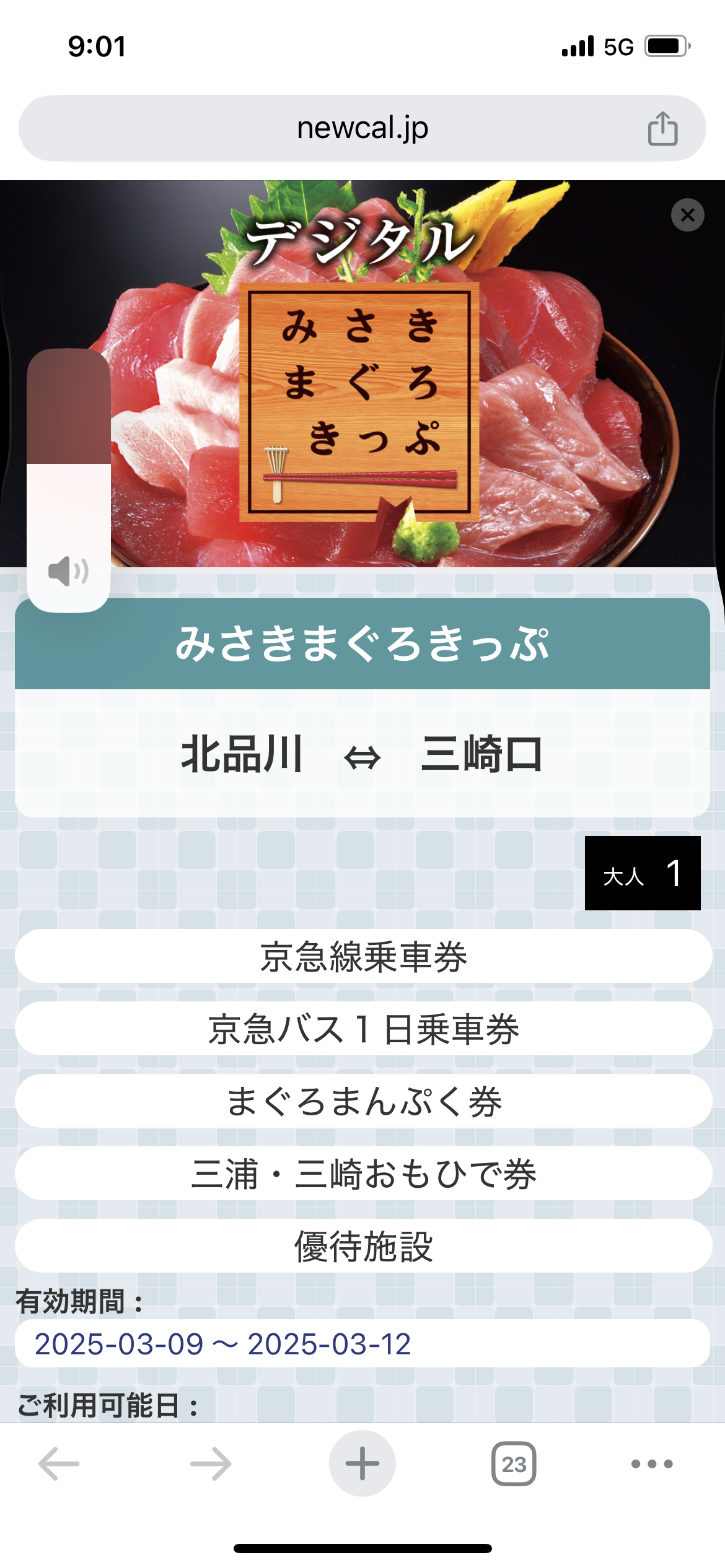Close the digital ticket with the X button
This screenshot has width=725, height=1568.
(687, 215)
